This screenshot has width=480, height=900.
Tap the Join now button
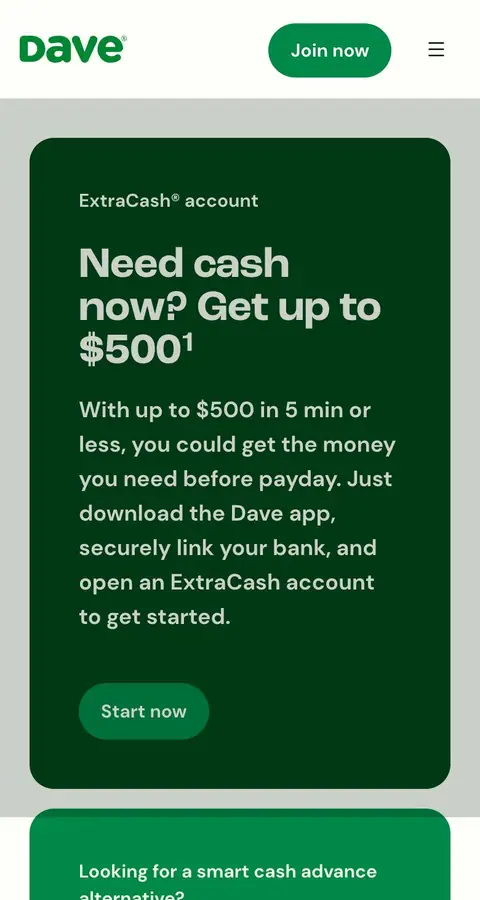click(330, 51)
